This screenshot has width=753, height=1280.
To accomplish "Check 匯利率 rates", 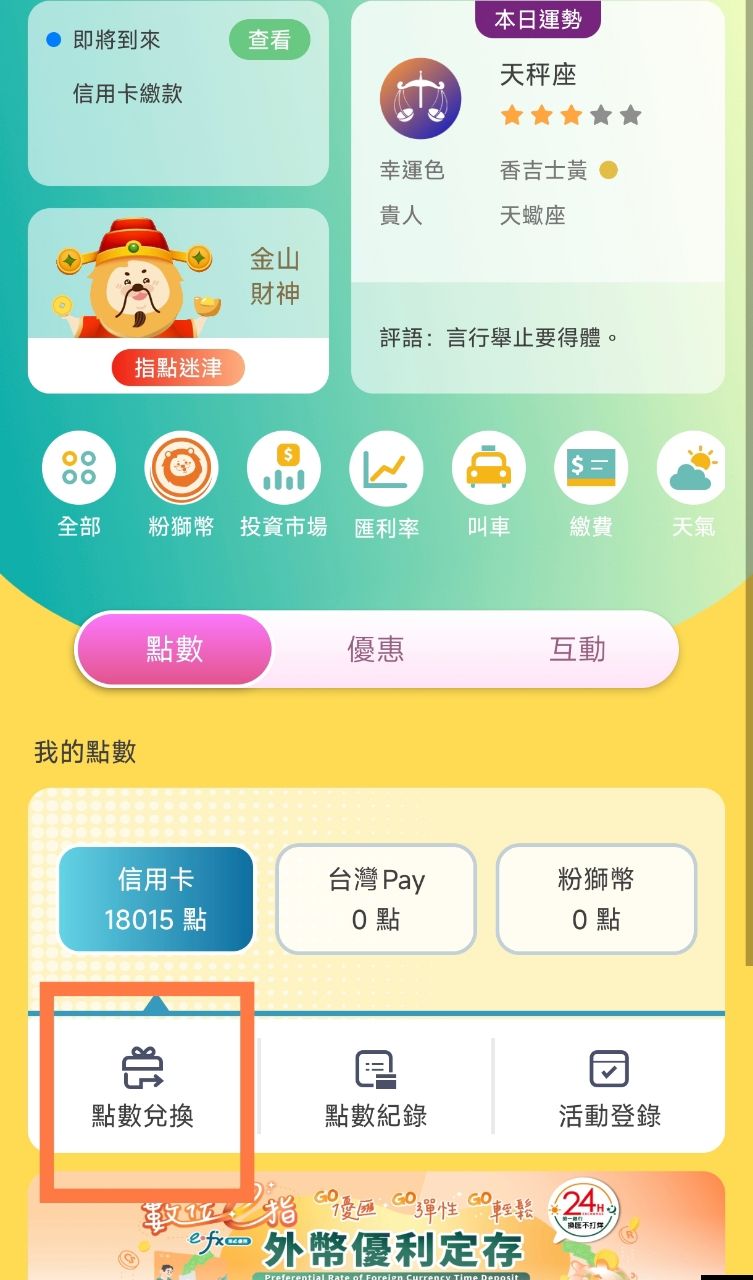I will 386,469.
